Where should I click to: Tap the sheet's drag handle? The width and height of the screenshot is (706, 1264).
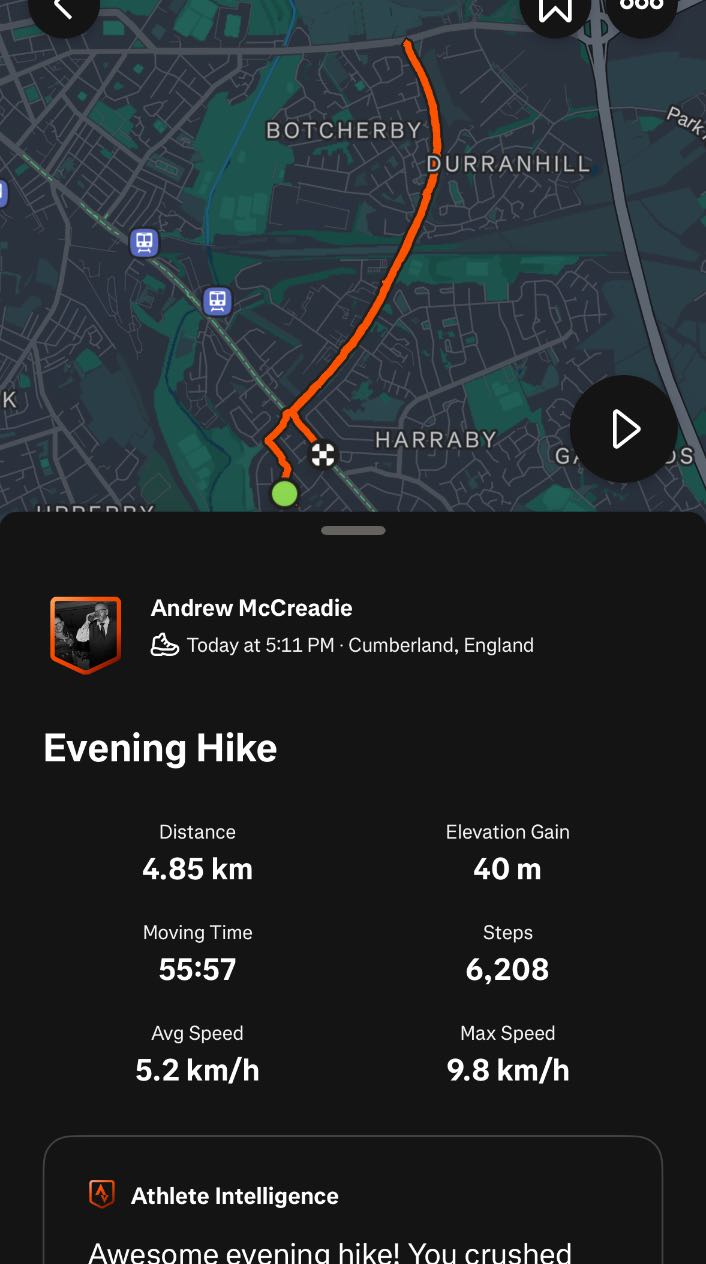point(353,531)
